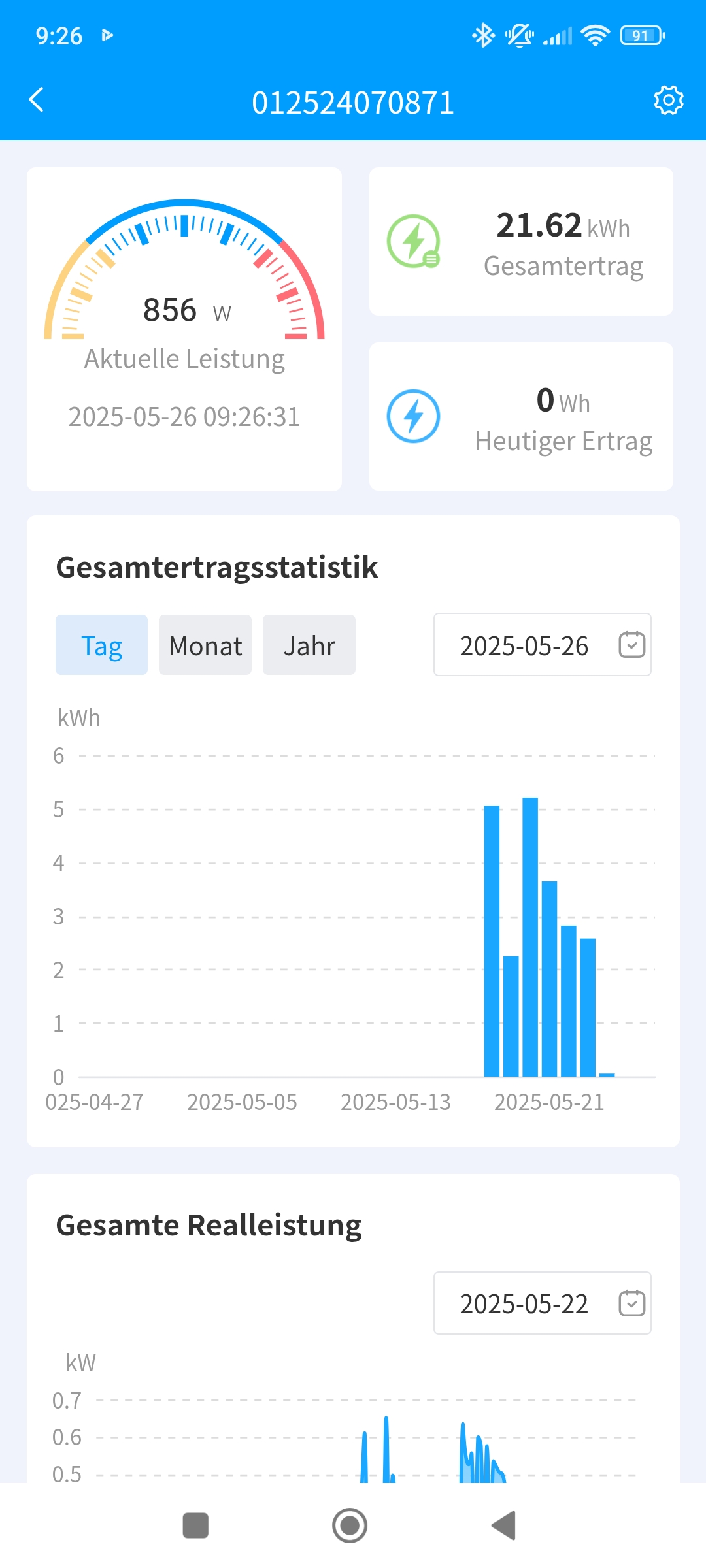706x1568 pixels.
Task: Select the Tag statistics tab
Action: point(101,645)
